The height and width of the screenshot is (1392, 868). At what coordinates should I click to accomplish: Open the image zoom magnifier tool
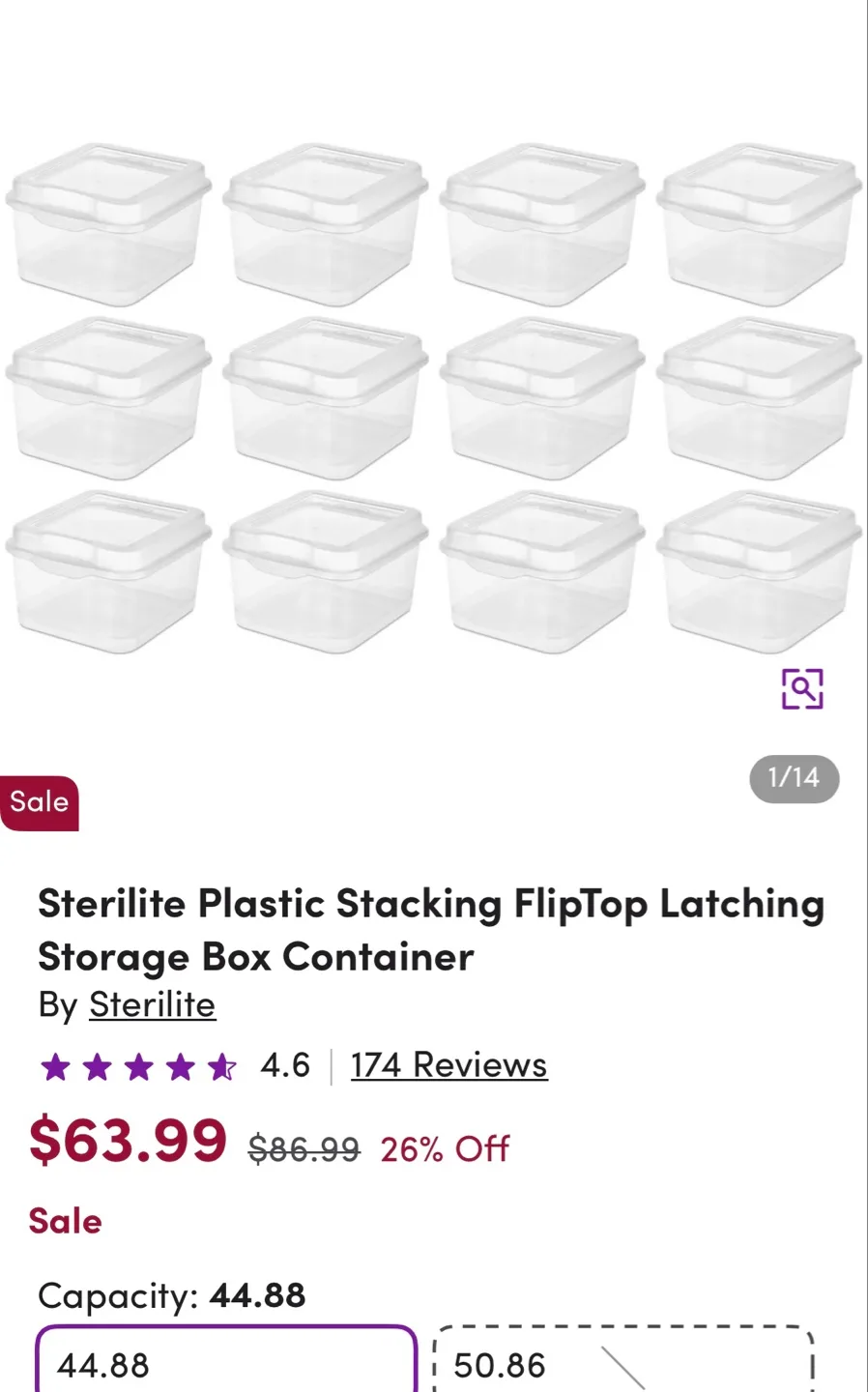[x=804, y=688]
